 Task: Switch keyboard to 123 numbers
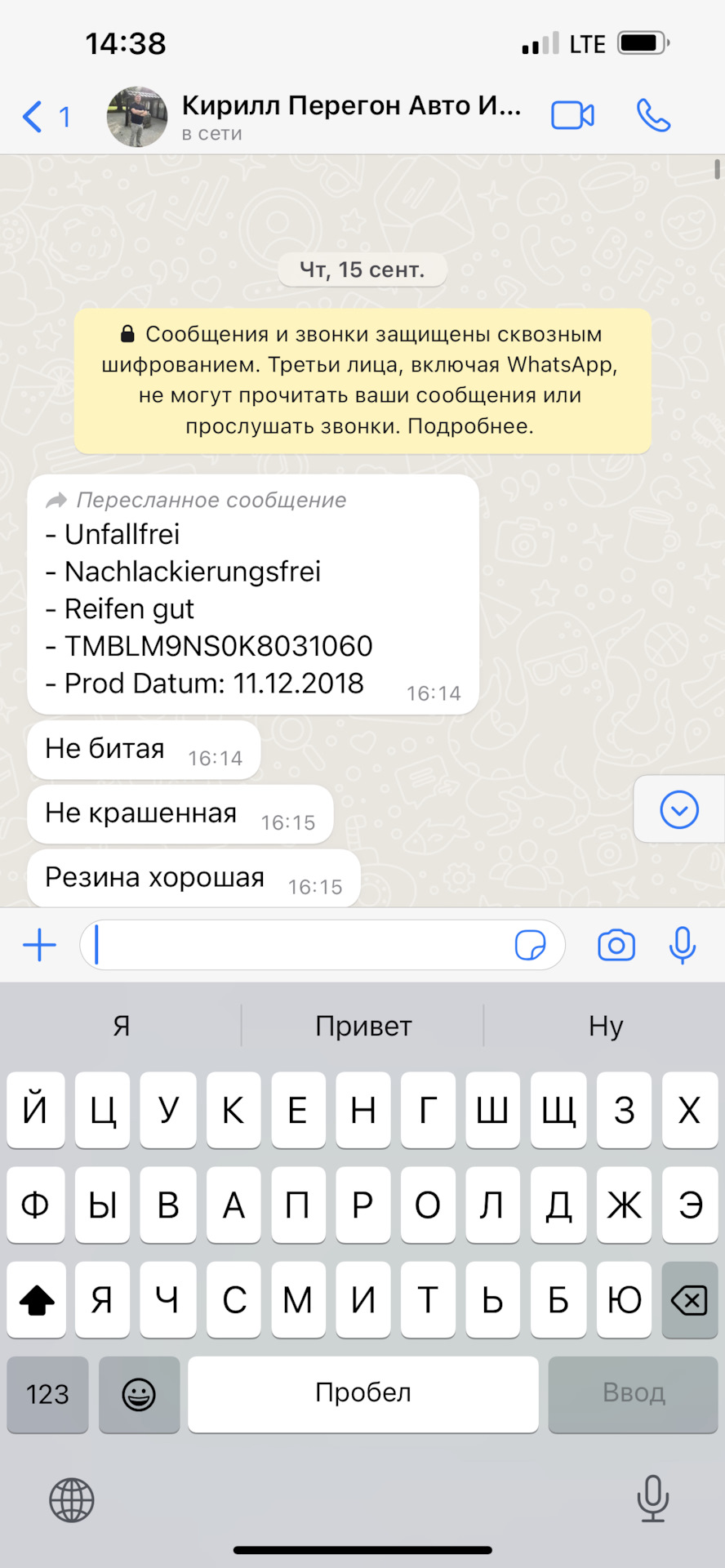[x=47, y=1394]
